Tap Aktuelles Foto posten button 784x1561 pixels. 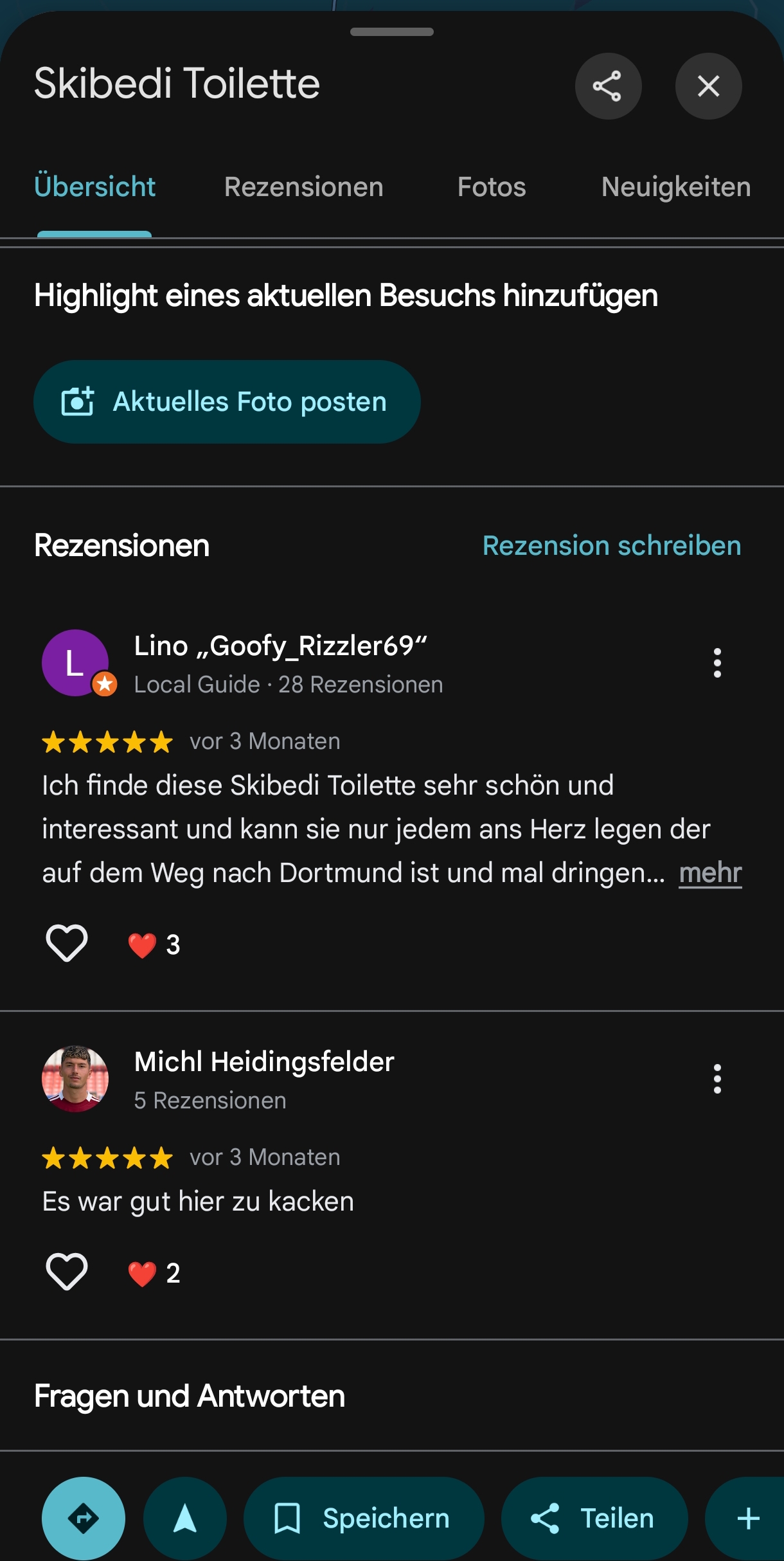227,402
